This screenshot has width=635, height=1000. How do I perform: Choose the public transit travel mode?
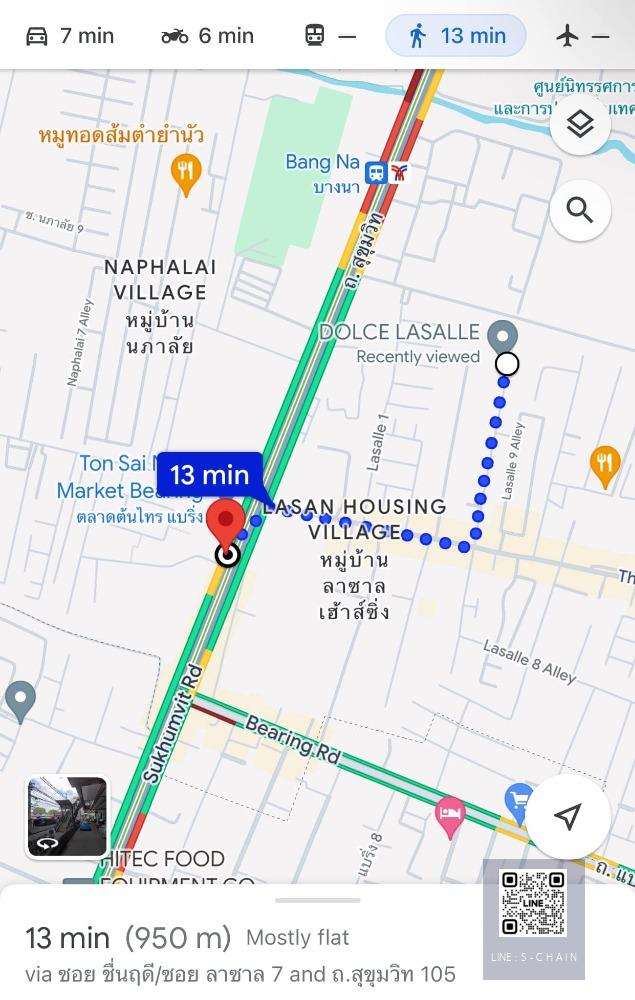329,36
